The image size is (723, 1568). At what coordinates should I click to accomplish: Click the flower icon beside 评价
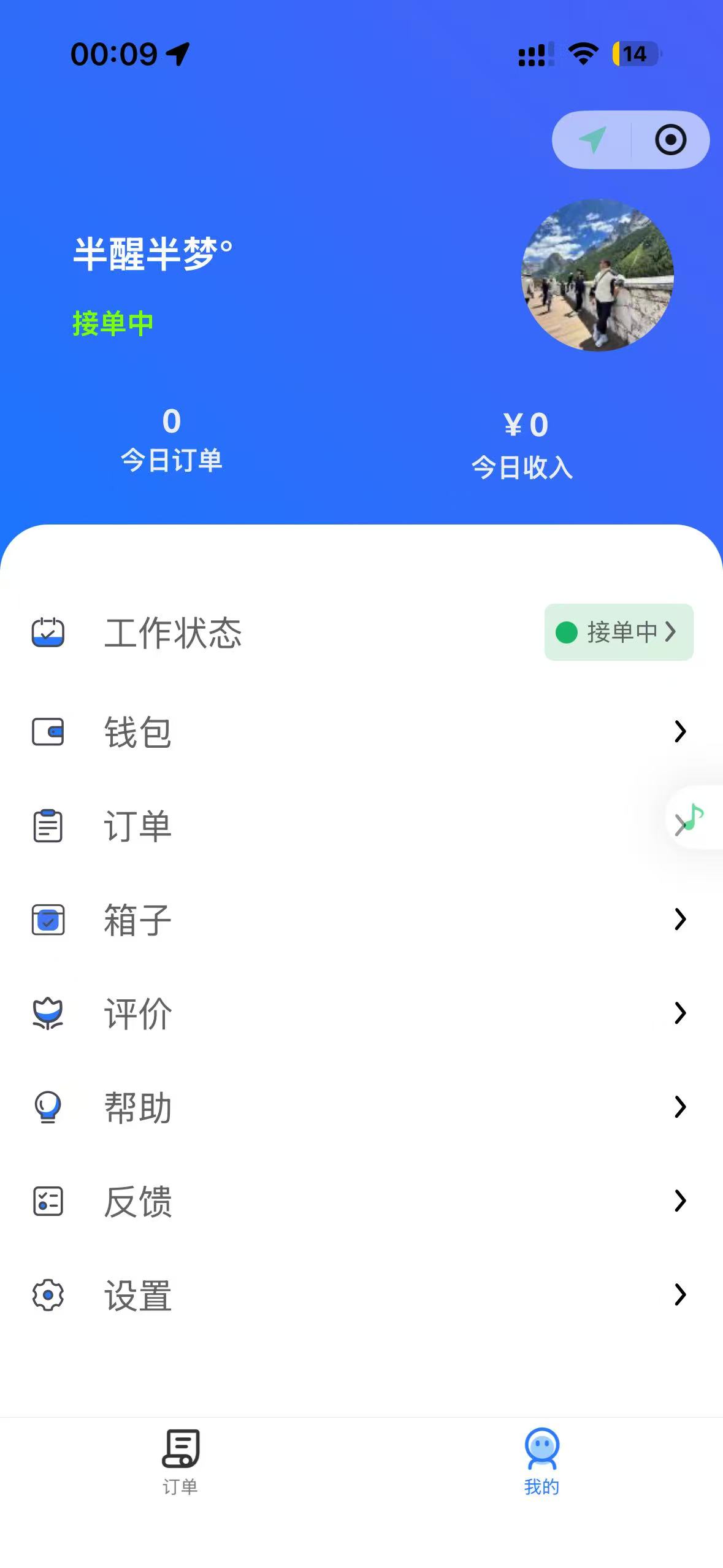point(48,1013)
